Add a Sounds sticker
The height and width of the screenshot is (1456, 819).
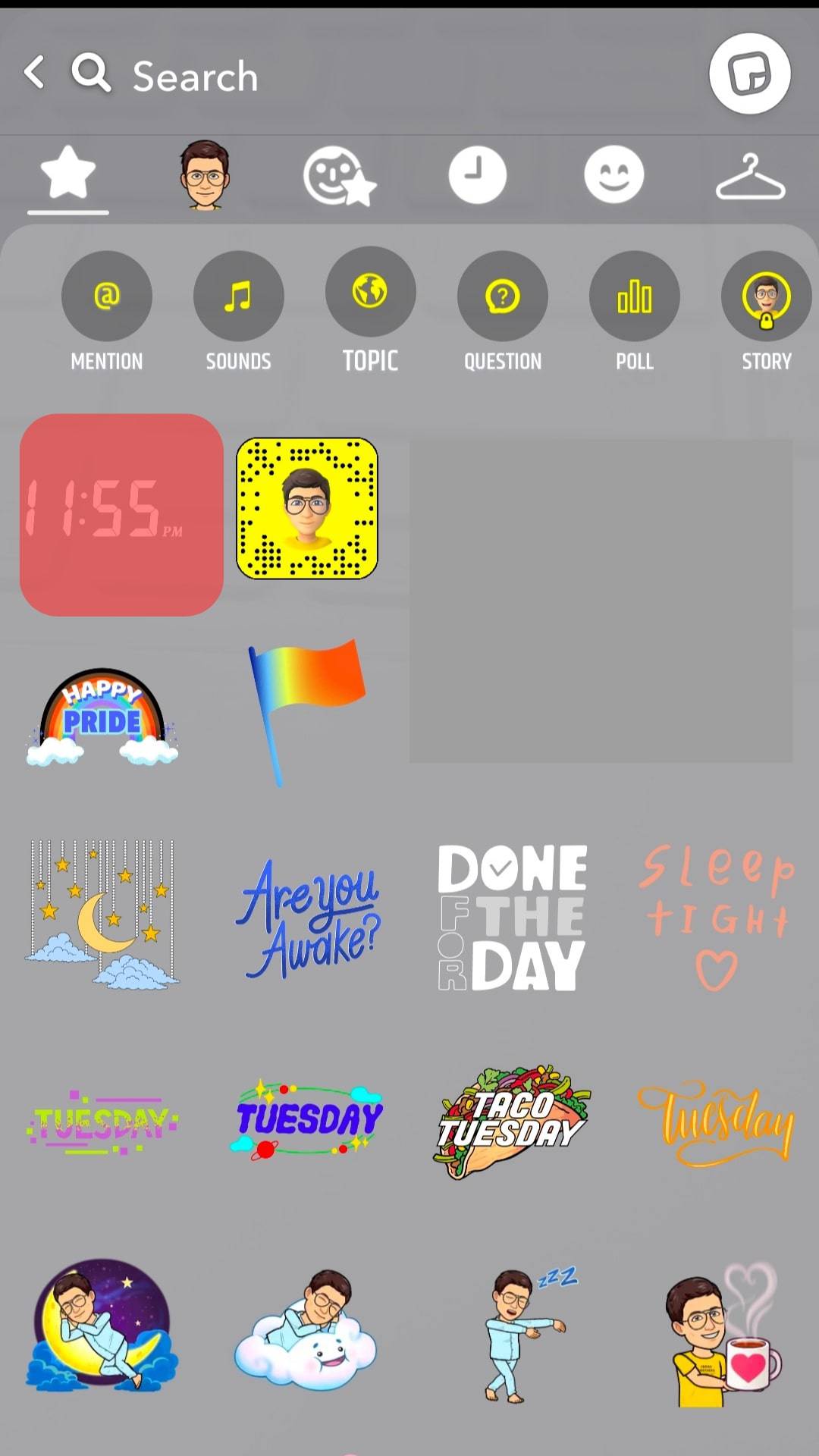click(x=239, y=296)
